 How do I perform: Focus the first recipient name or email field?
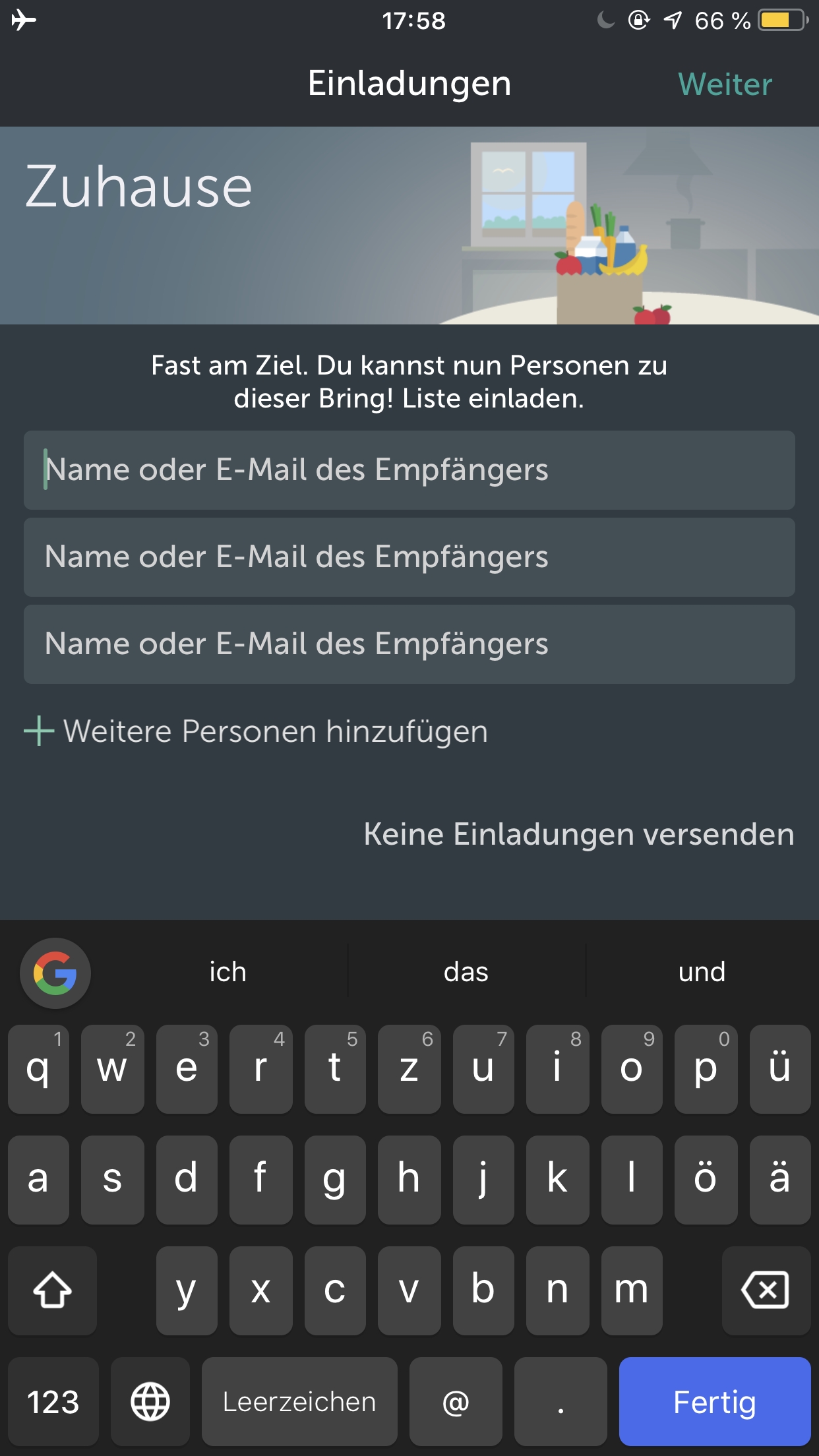409,470
